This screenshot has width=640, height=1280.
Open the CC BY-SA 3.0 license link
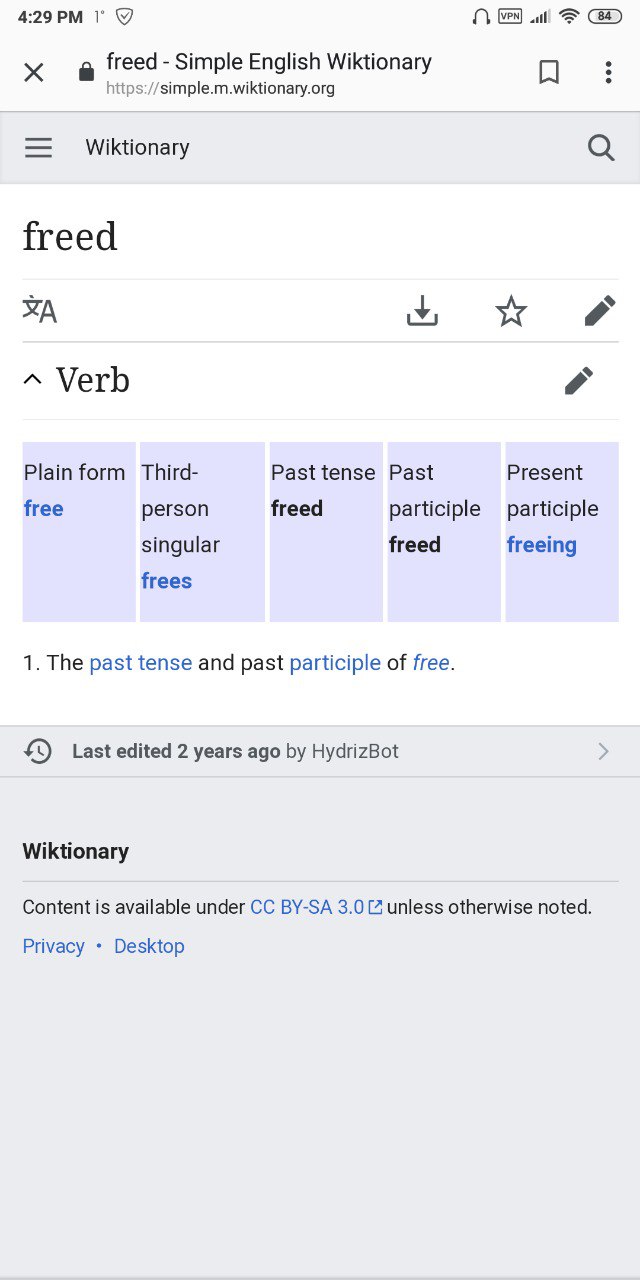pos(308,907)
